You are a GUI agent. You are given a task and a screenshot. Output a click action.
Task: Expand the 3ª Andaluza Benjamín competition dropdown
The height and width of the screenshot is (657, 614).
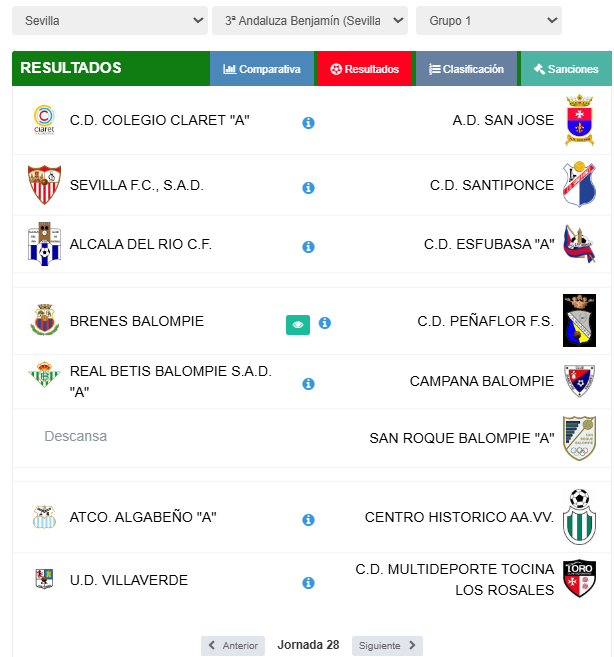pyautogui.click(x=310, y=20)
